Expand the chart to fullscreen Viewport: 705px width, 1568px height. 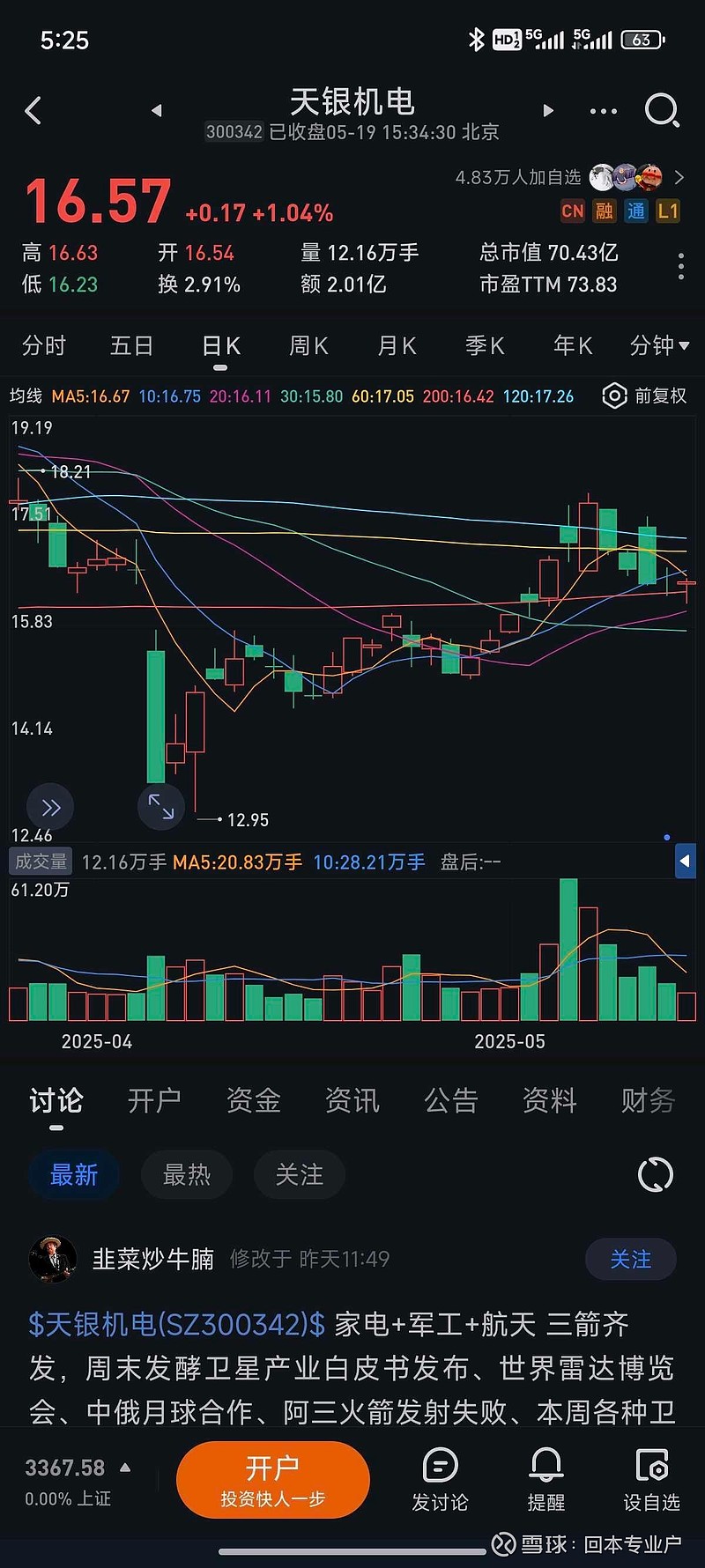coord(161,806)
